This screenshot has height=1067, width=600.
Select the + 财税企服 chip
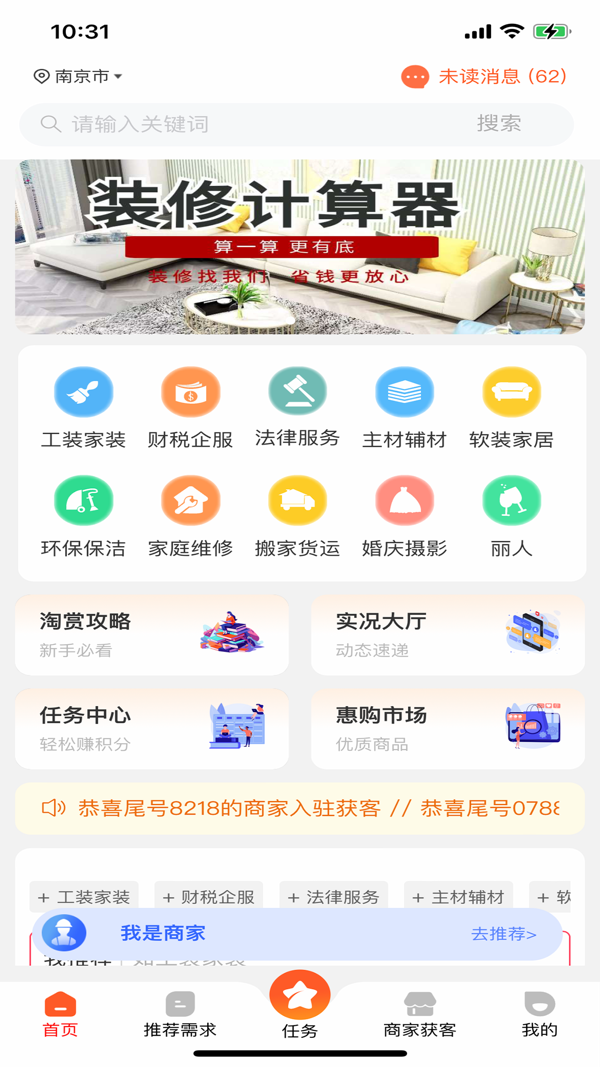209,897
